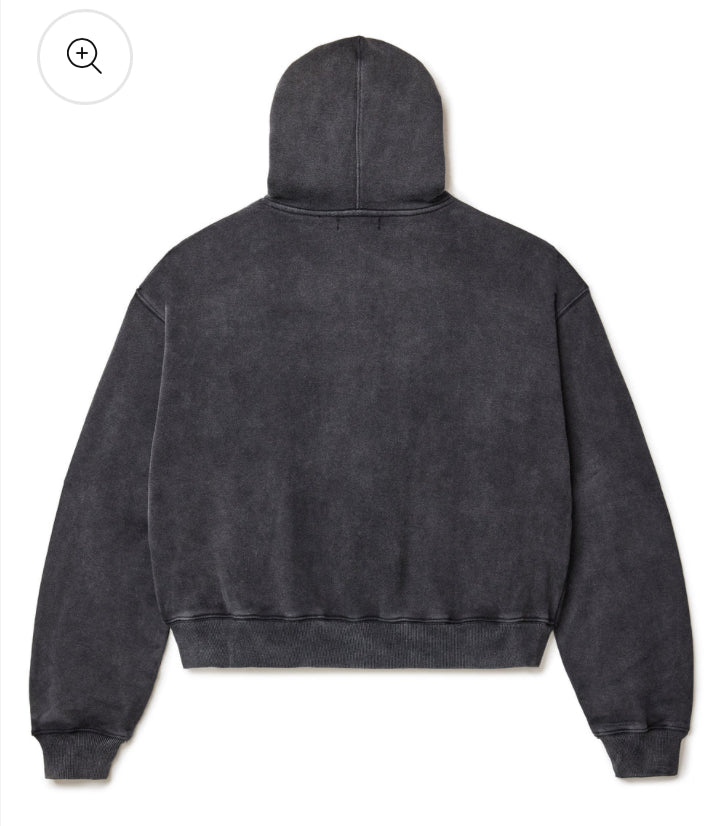Open the hoodie product image
The image size is (714, 826).
tap(360, 420)
